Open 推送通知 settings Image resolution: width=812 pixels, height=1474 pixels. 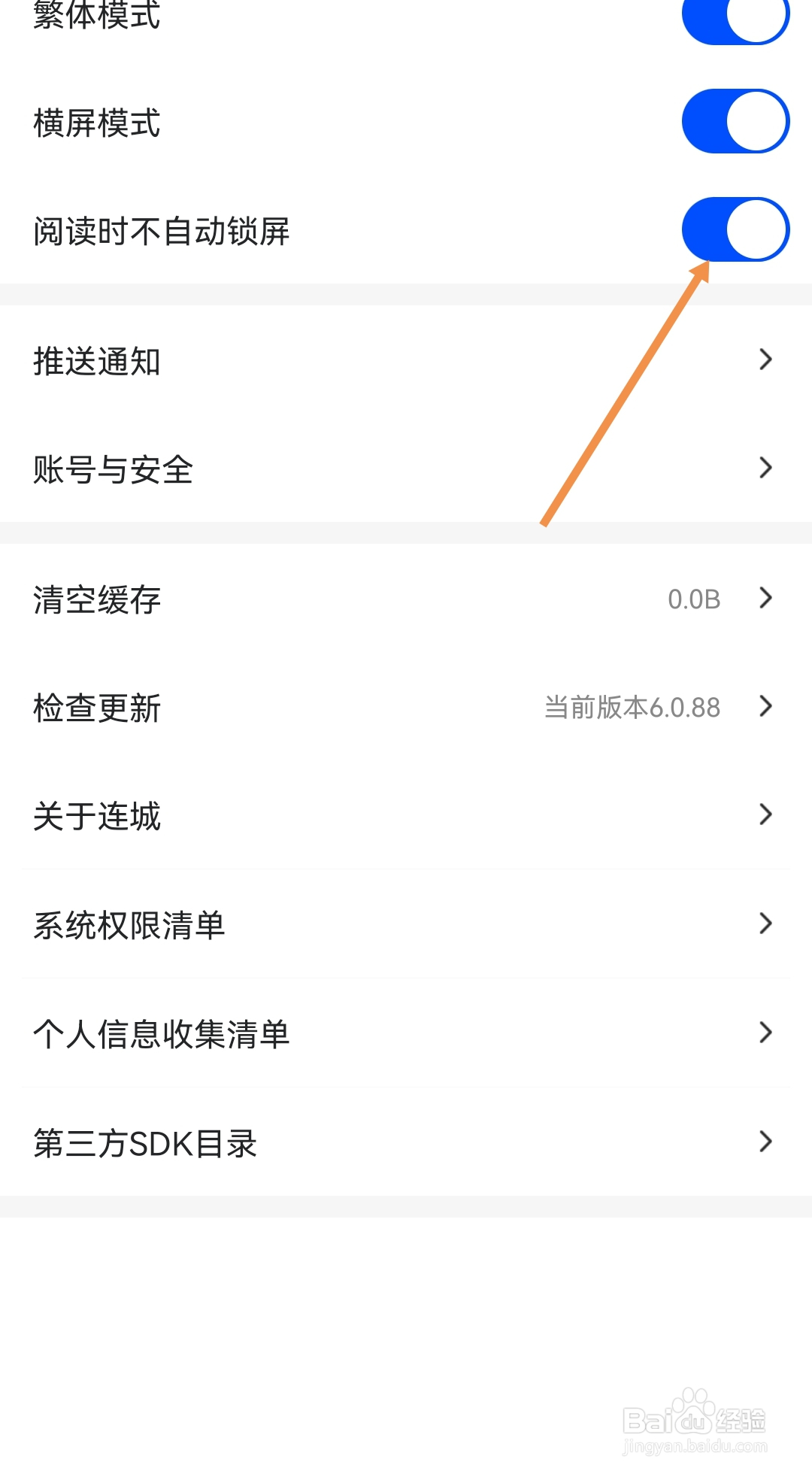tap(301, 361)
